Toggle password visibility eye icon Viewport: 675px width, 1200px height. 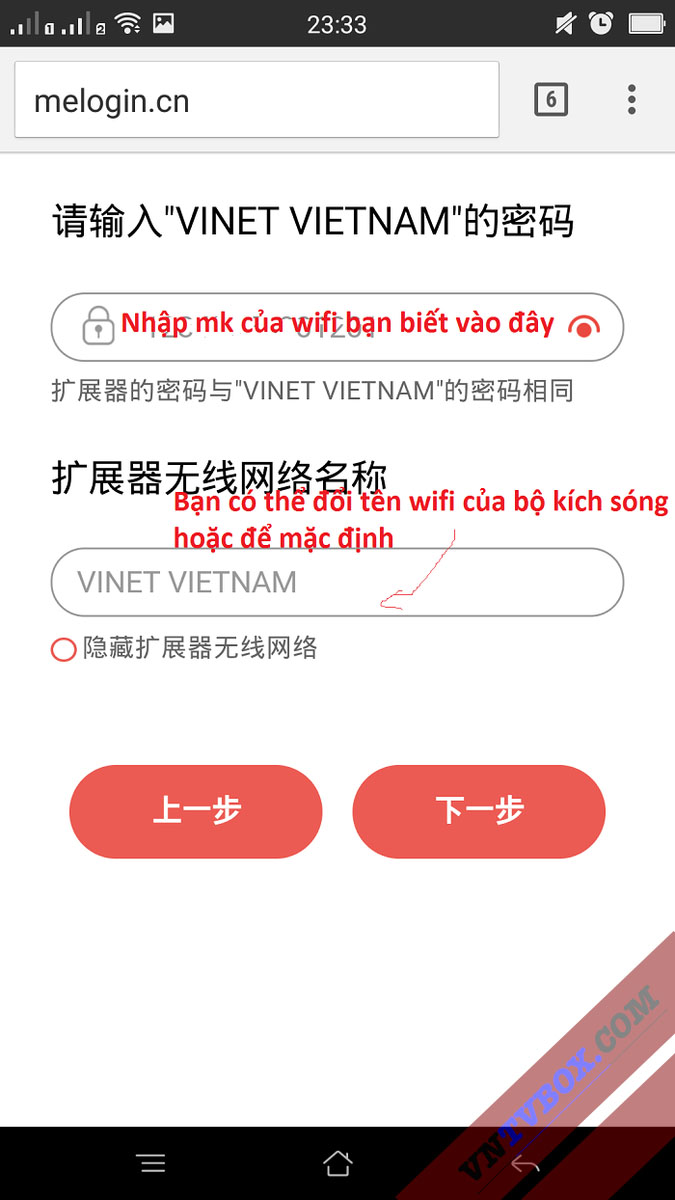(582, 327)
